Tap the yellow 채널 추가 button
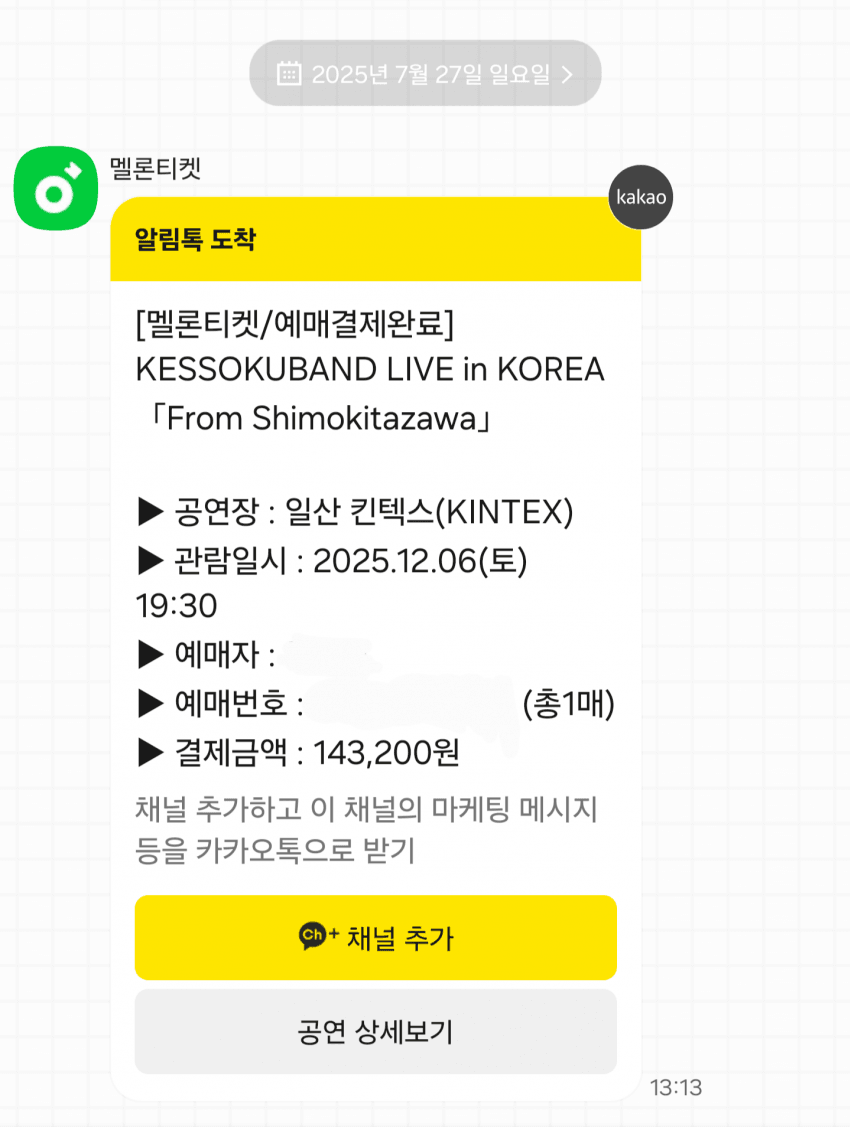The width and height of the screenshot is (850, 1127). pyautogui.click(x=375, y=937)
